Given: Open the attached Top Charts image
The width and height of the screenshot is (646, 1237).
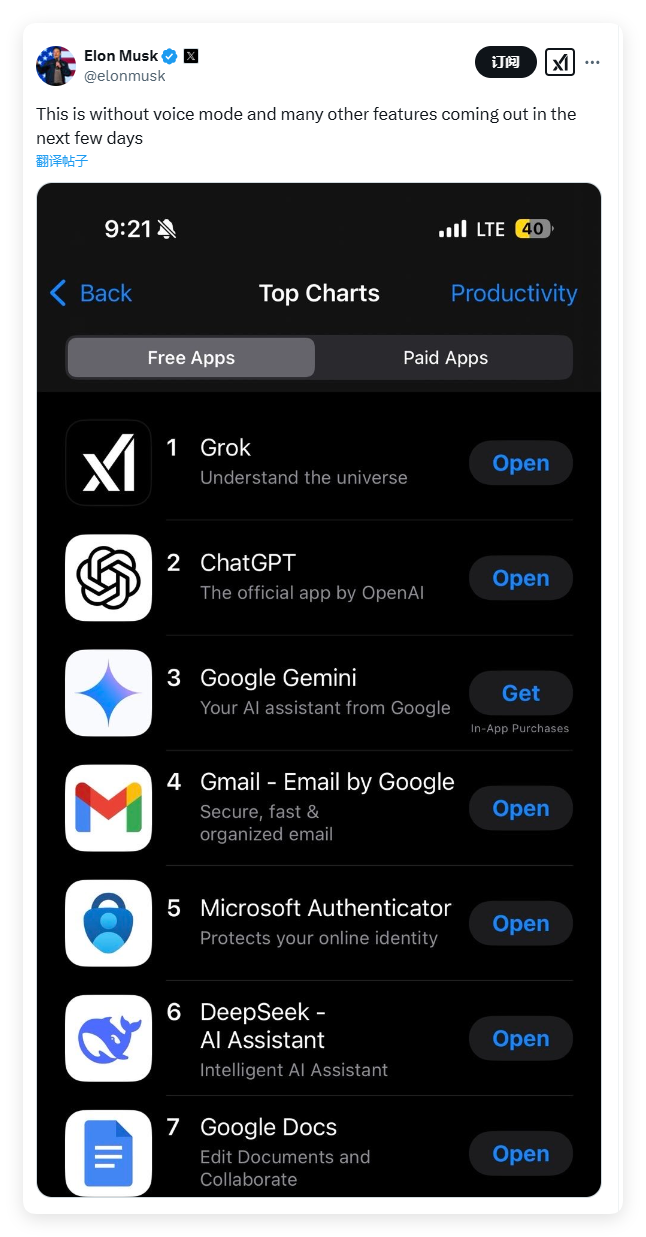Looking at the screenshot, I should 319,690.
